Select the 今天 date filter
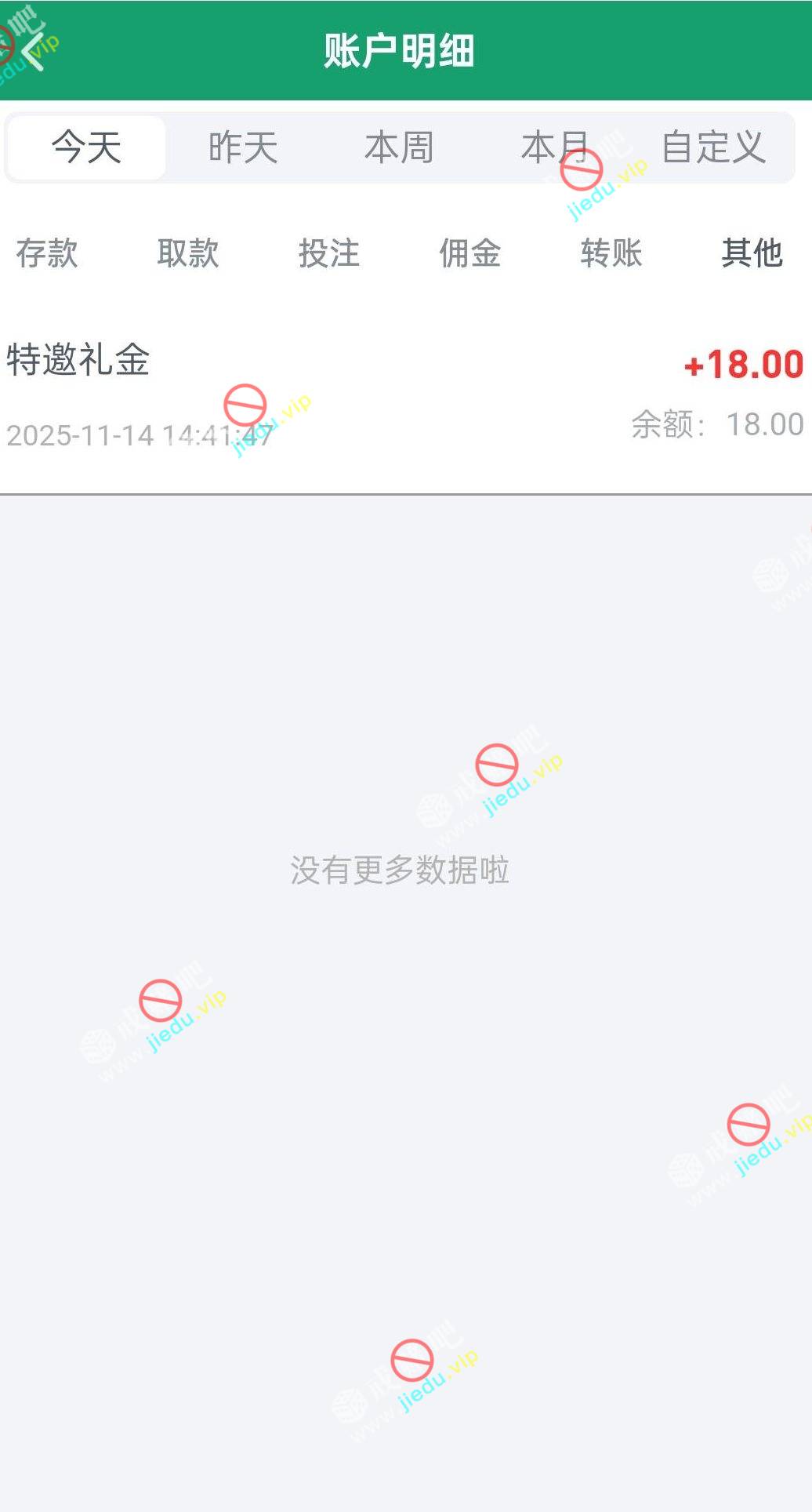 click(x=86, y=147)
